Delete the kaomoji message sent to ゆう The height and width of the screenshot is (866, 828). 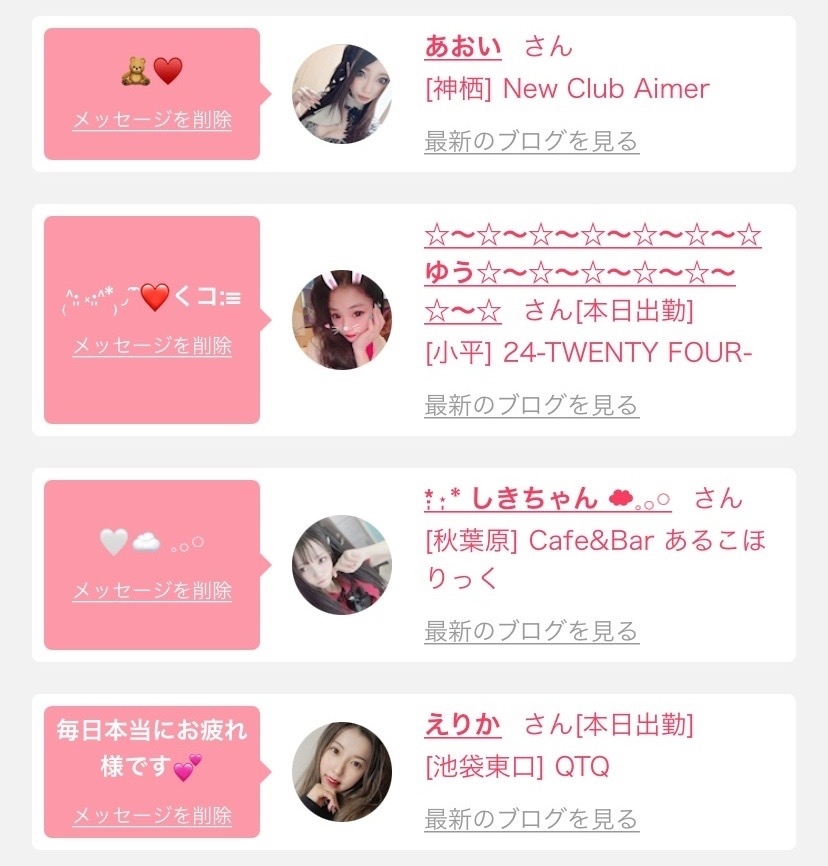pyautogui.click(x=152, y=346)
